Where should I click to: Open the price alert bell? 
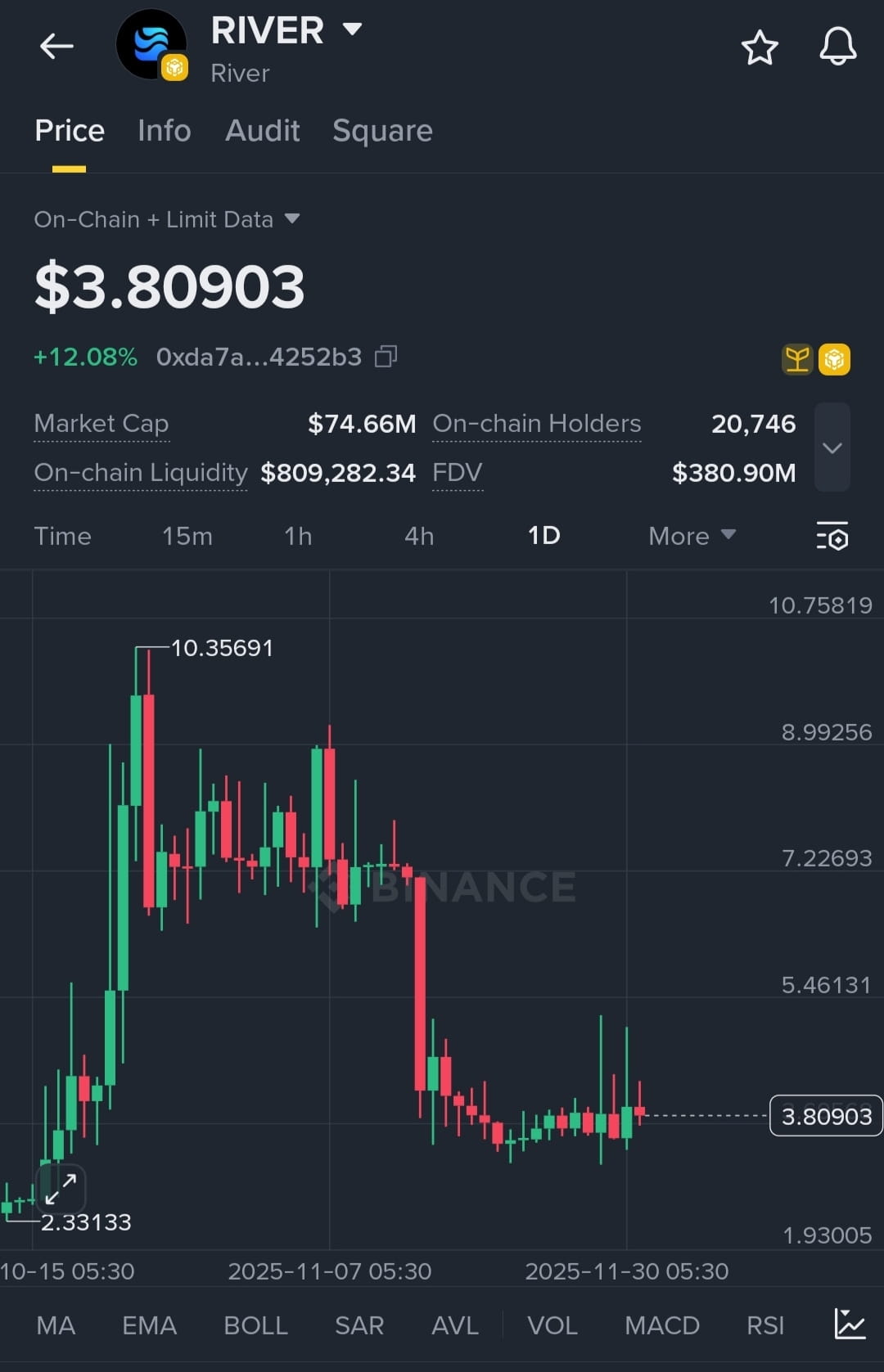coord(837,47)
